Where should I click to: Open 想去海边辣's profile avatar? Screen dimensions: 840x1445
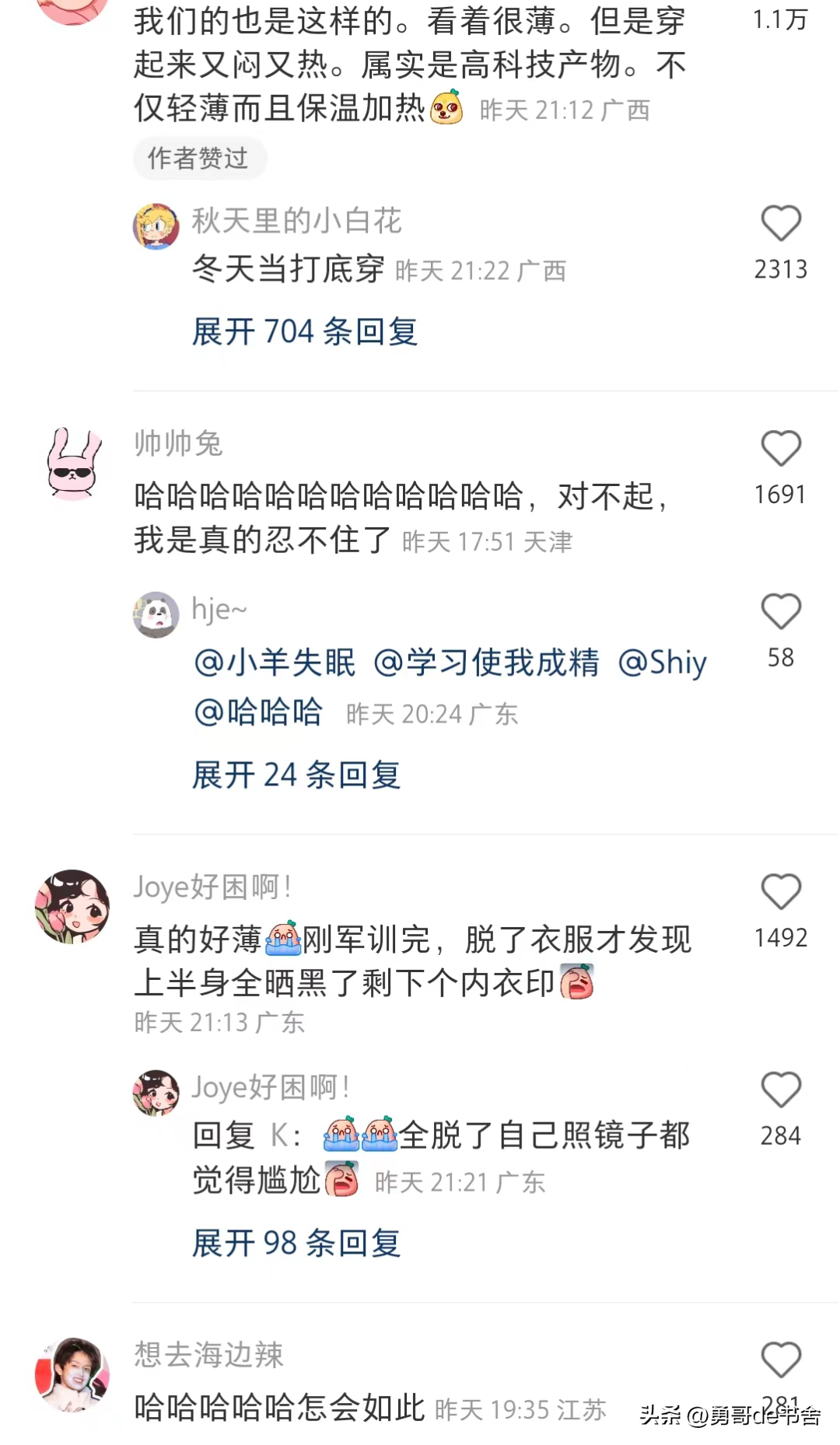click(x=72, y=1374)
